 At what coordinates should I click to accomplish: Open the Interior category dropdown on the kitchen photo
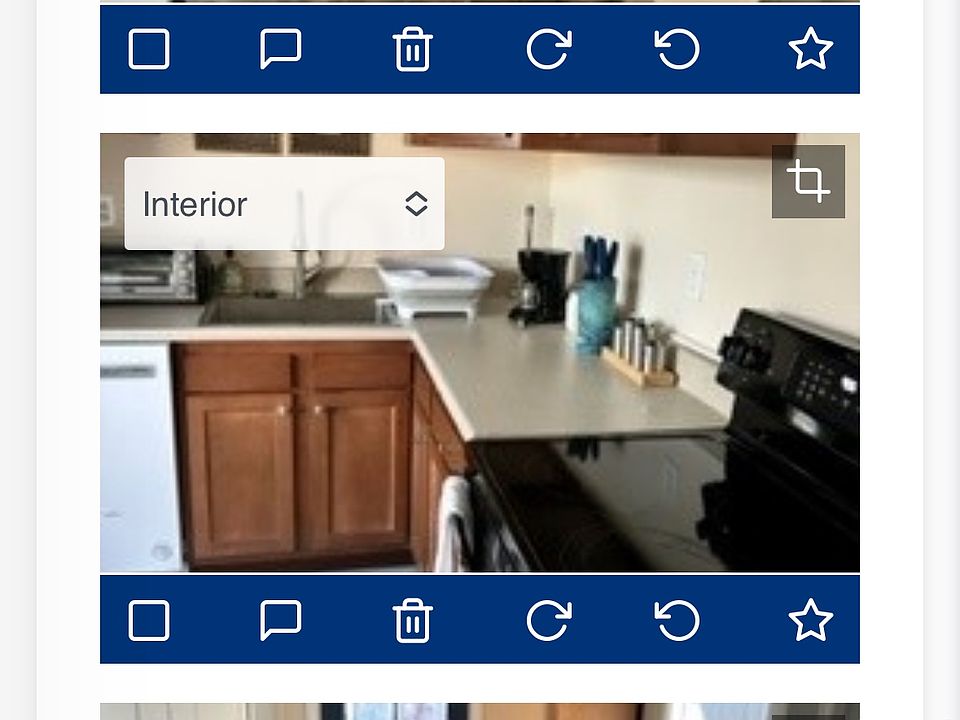point(284,204)
